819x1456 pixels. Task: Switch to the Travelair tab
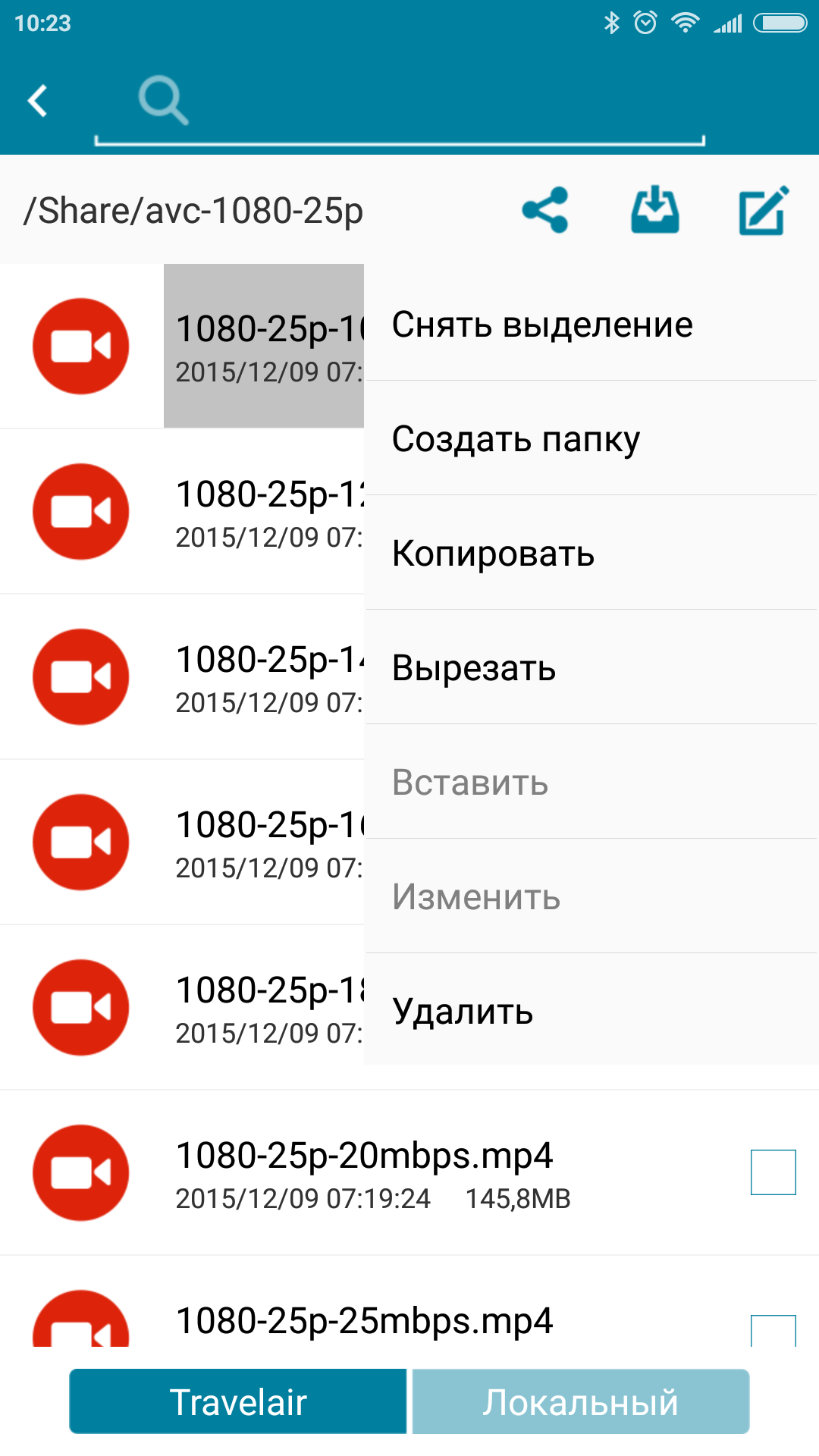(238, 1401)
